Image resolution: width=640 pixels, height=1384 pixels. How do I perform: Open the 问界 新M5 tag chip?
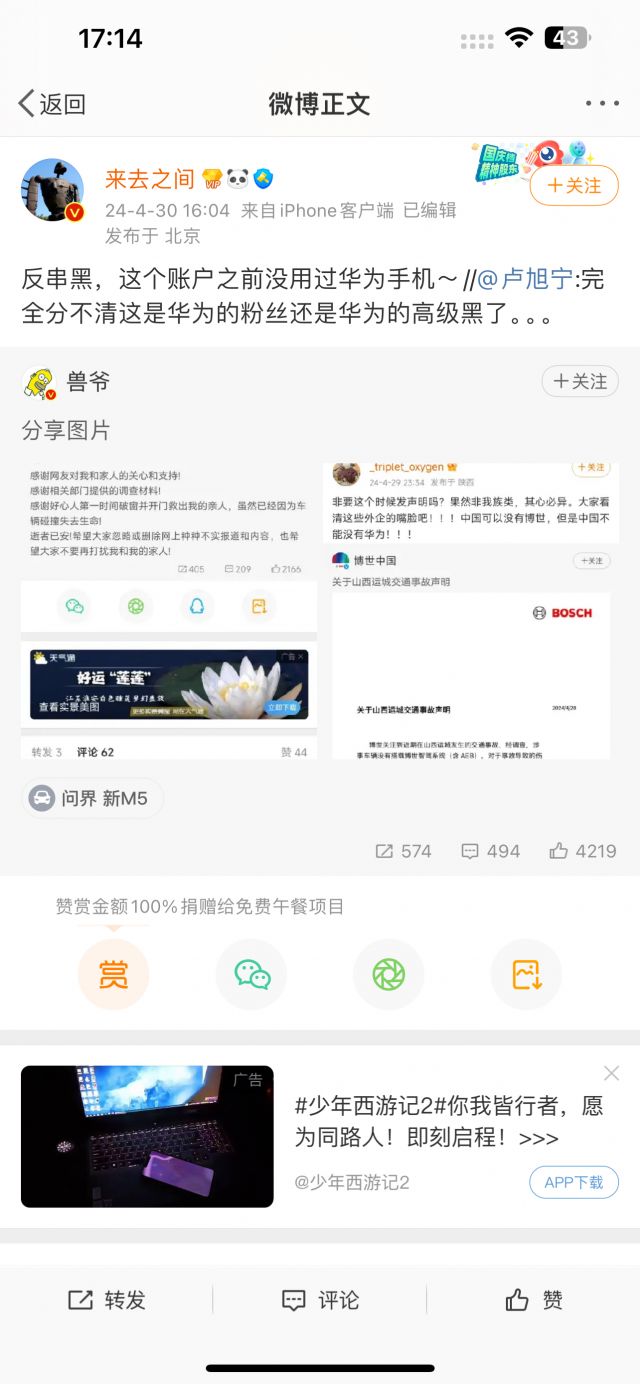point(92,798)
